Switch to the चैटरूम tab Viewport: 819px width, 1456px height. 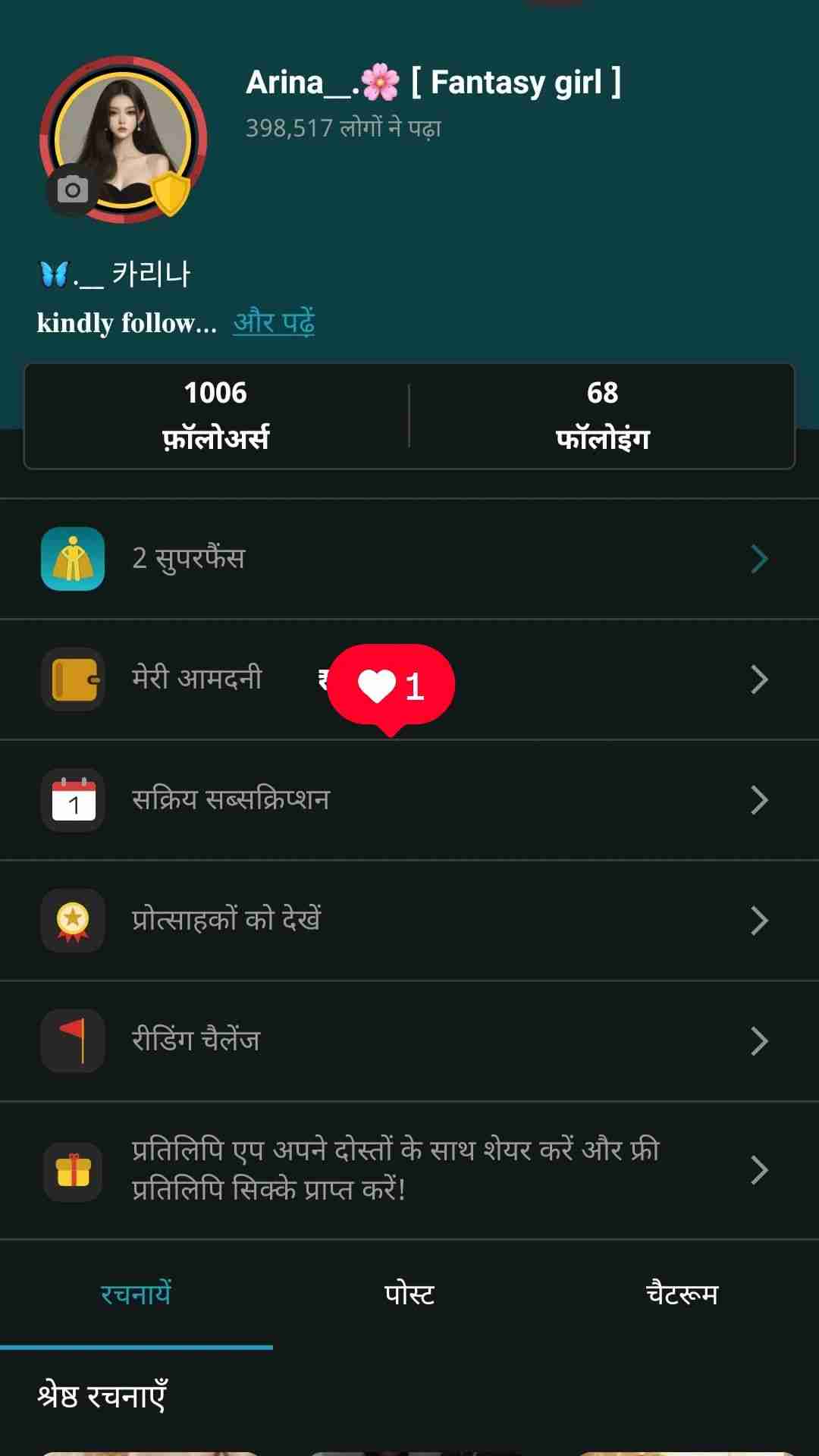point(682,1294)
